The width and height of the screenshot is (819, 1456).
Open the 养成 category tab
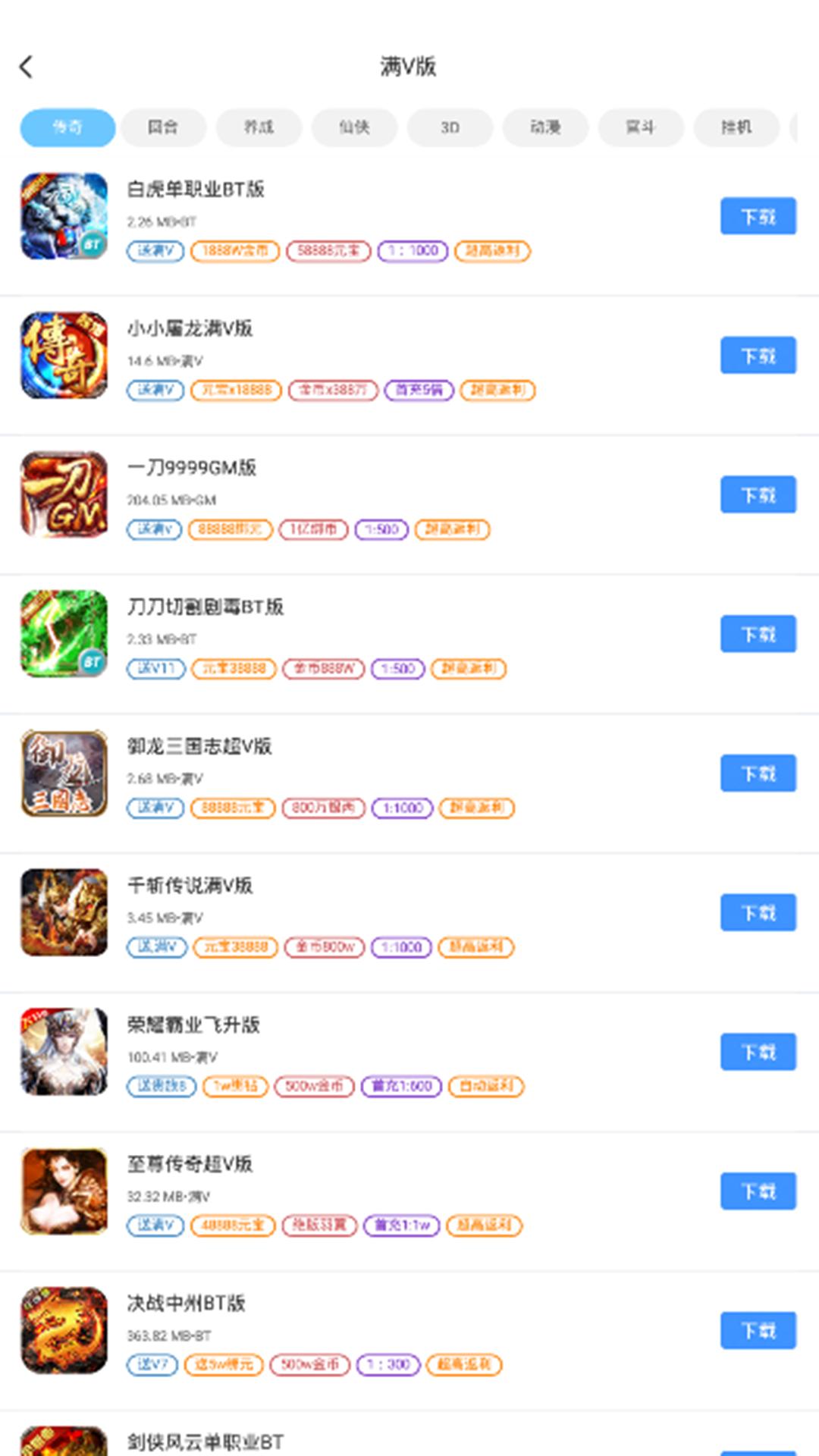pos(259,128)
